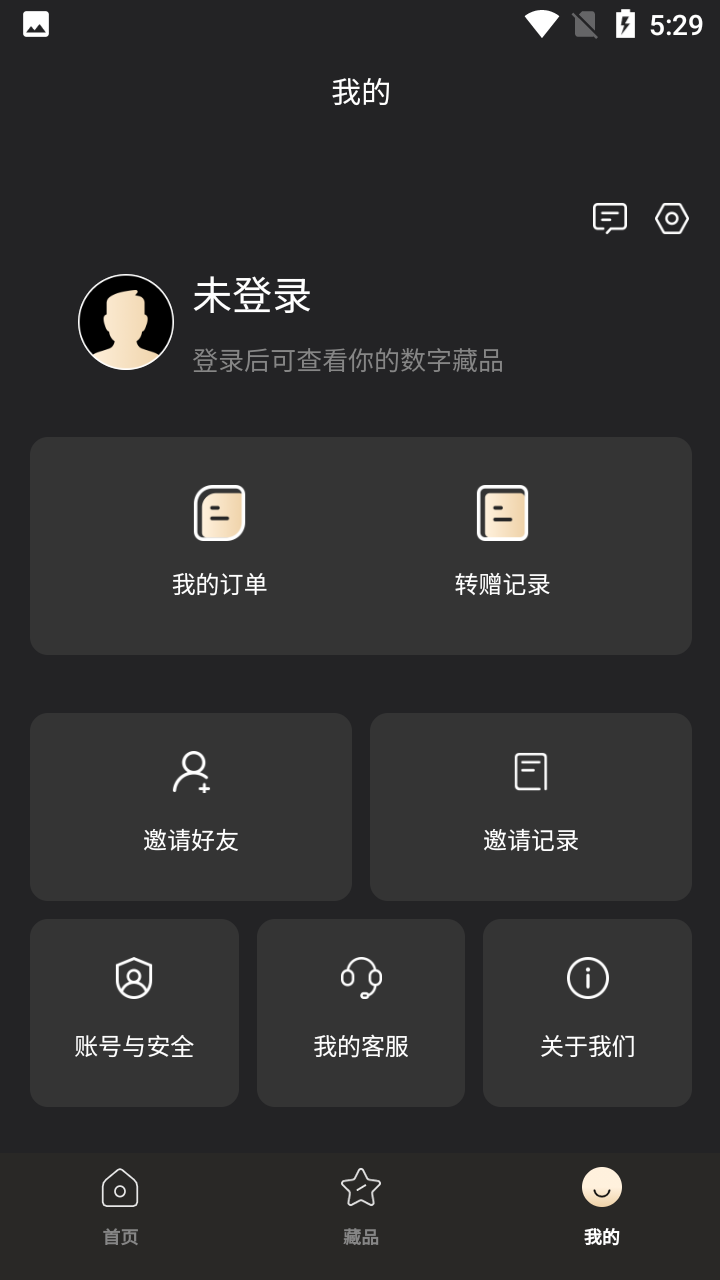Select the 我的订单 order document icon
The image size is (720, 1280).
coord(219,512)
